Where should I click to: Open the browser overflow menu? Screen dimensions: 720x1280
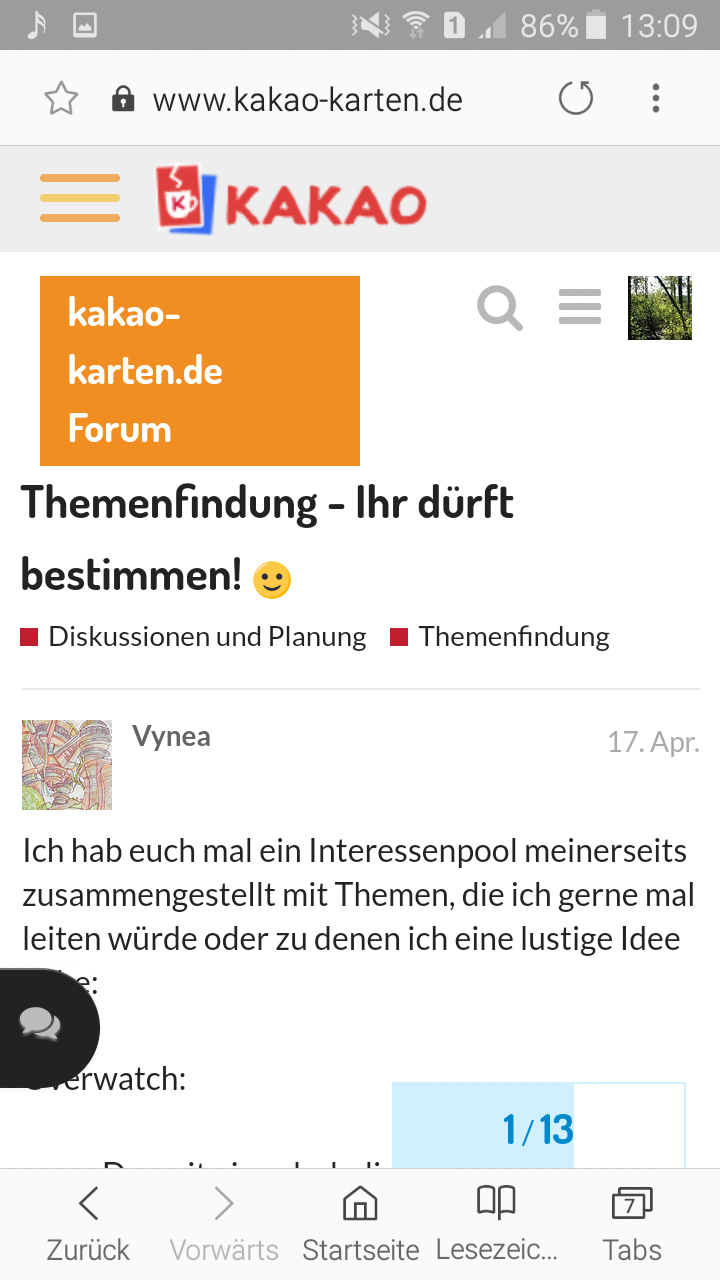[655, 98]
